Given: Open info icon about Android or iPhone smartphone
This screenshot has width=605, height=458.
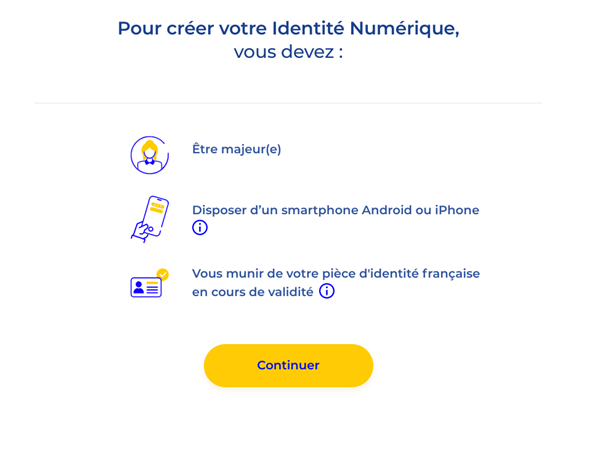Looking at the screenshot, I should pos(200,228).
